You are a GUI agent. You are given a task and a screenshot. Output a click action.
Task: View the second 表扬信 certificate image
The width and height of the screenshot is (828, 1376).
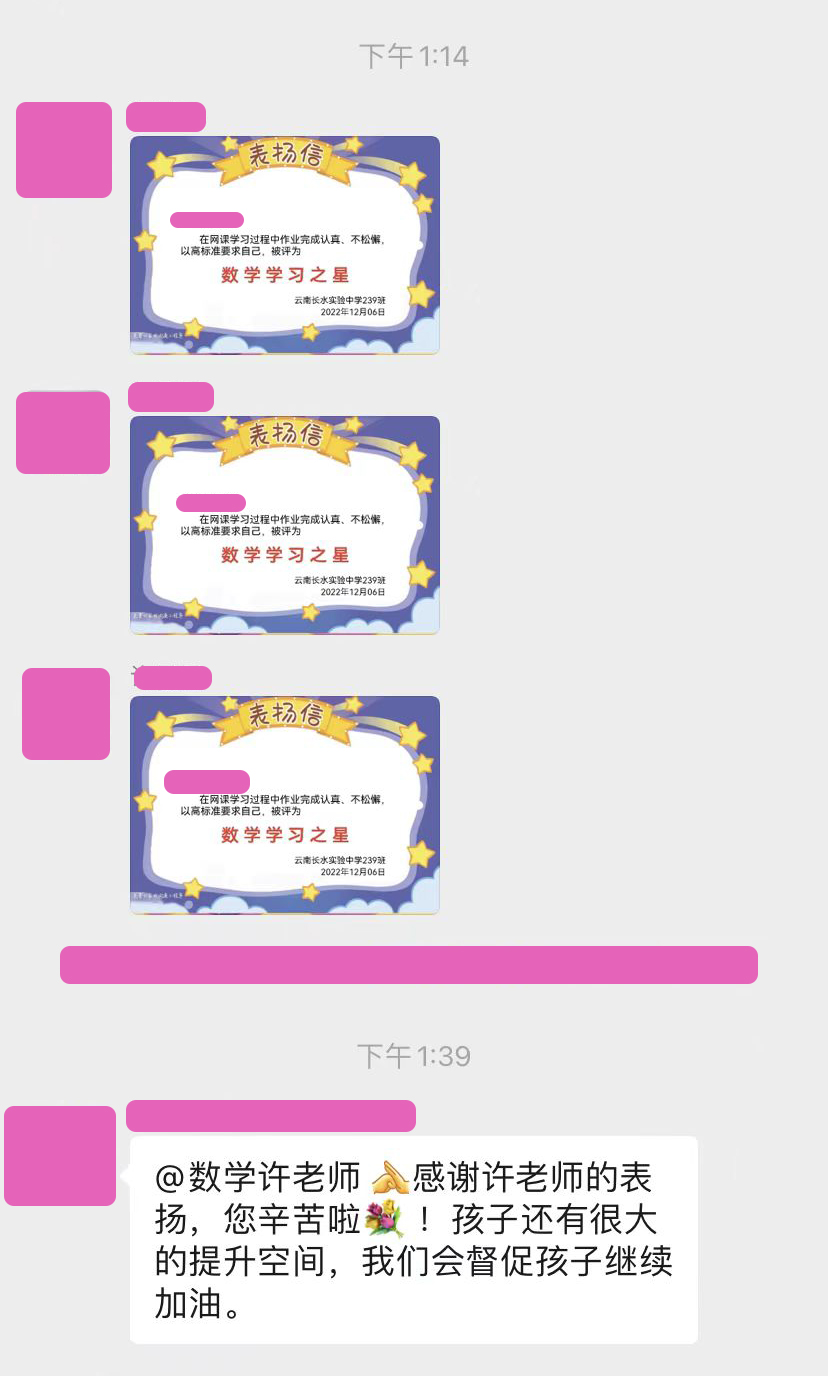coord(285,525)
